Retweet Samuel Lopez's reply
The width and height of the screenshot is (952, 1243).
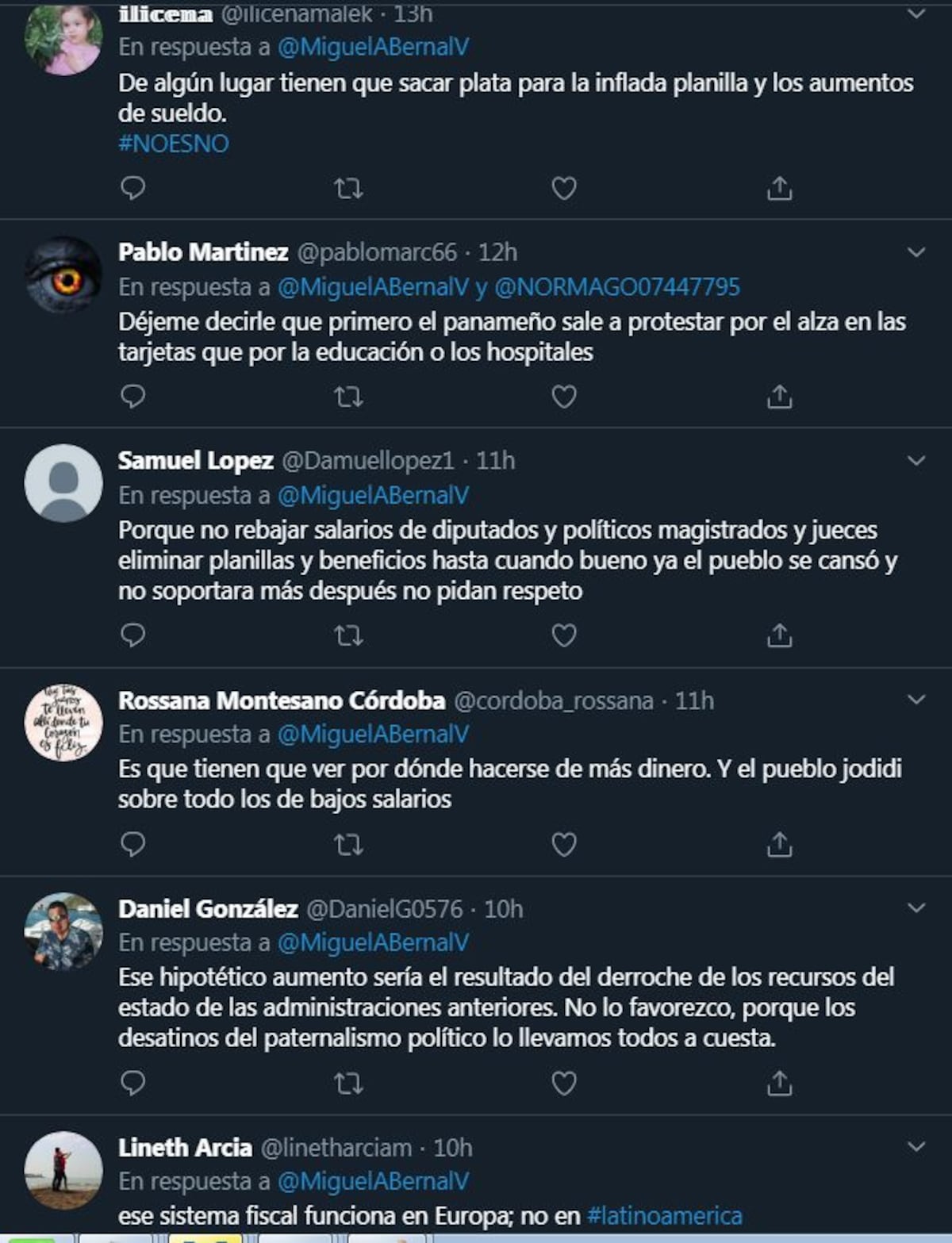pos(348,635)
